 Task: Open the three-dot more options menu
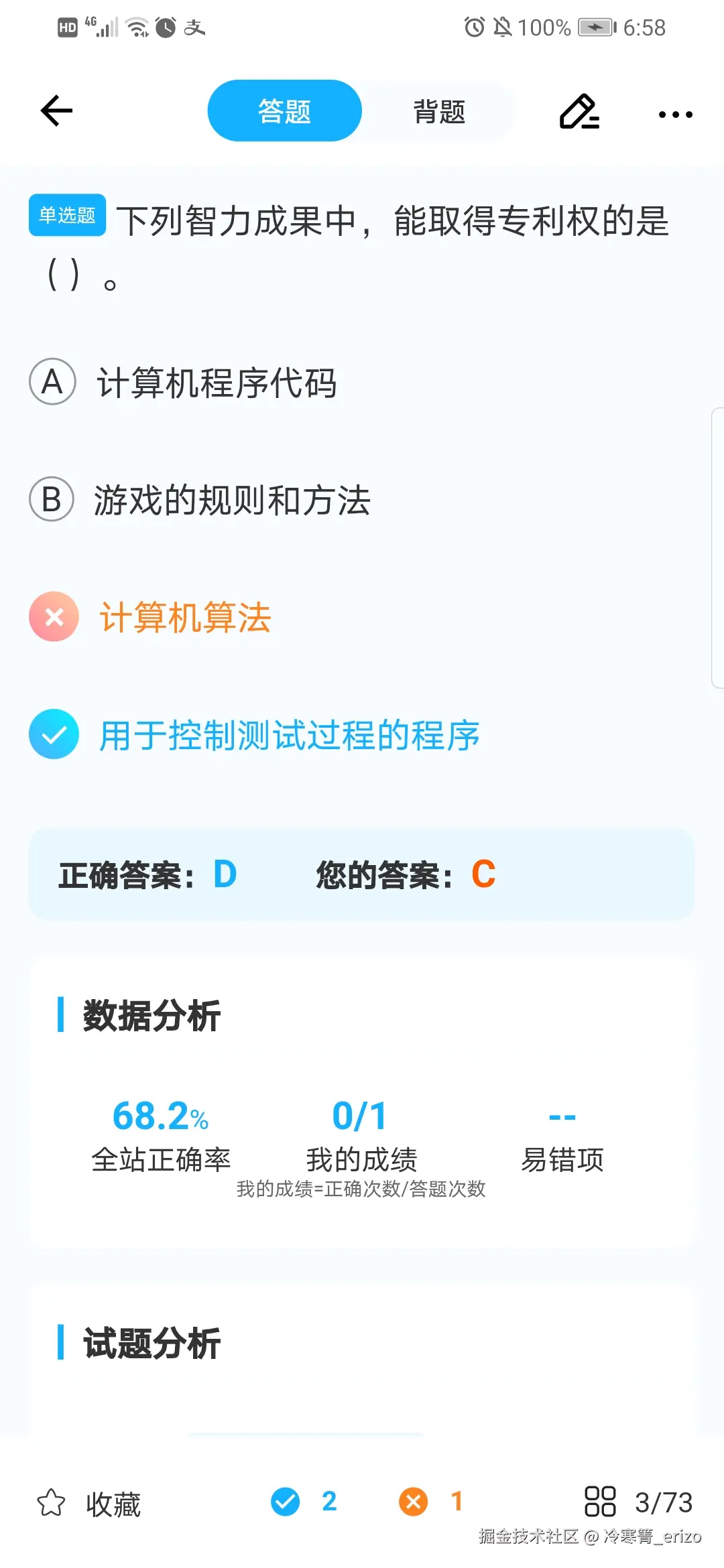coord(674,114)
